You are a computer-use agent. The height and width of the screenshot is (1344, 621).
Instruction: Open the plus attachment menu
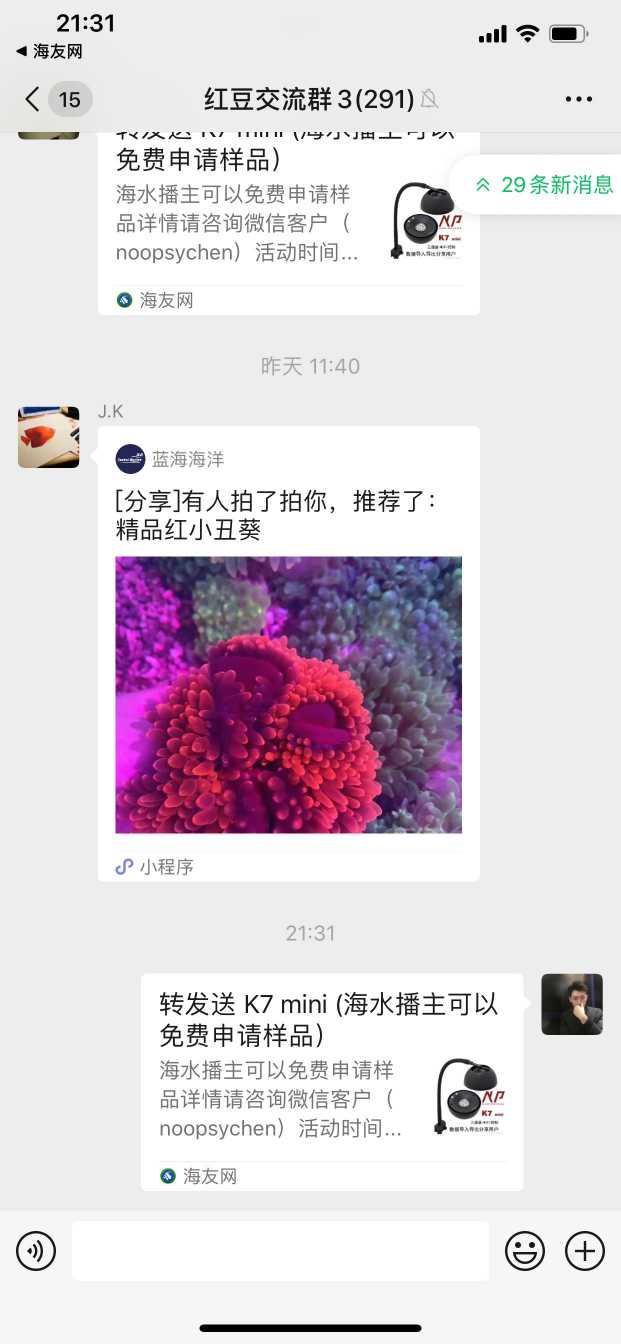(585, 1251)
